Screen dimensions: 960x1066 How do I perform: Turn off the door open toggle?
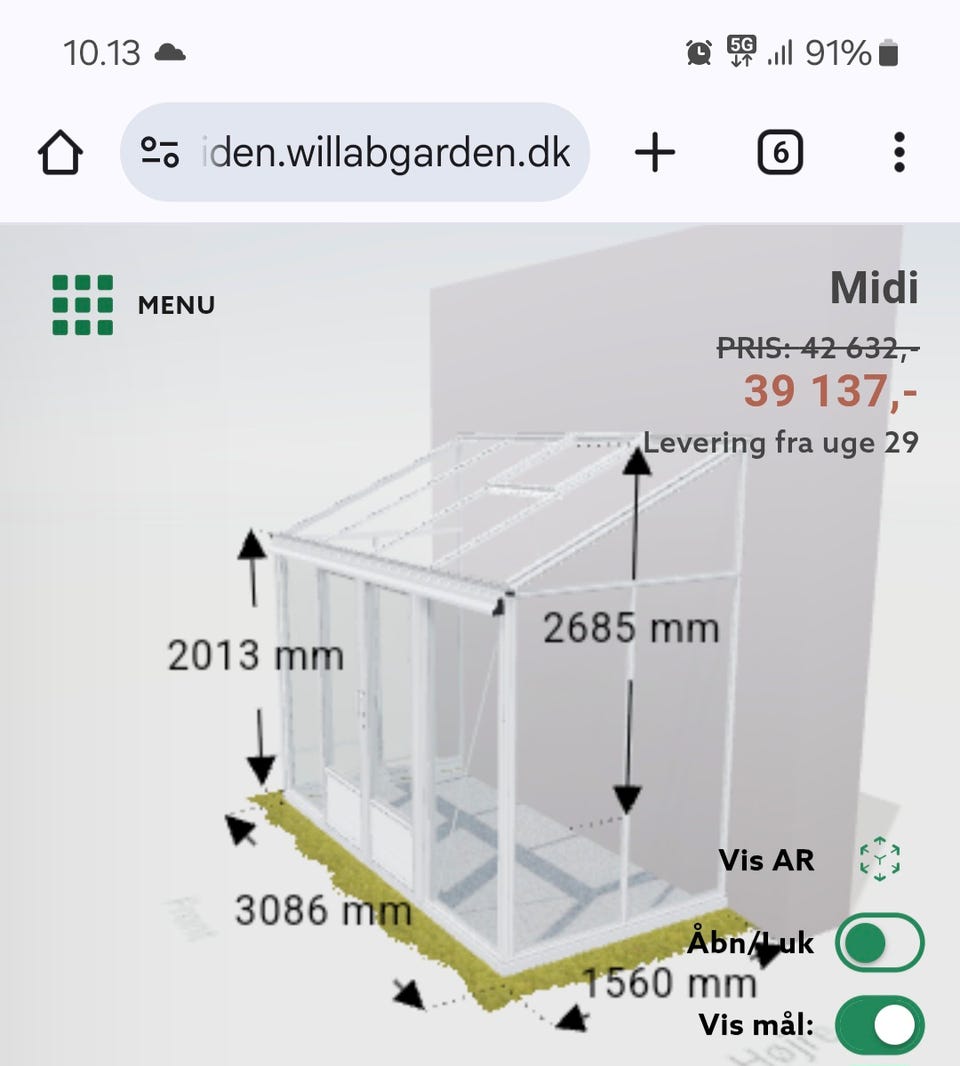(880, 941)
